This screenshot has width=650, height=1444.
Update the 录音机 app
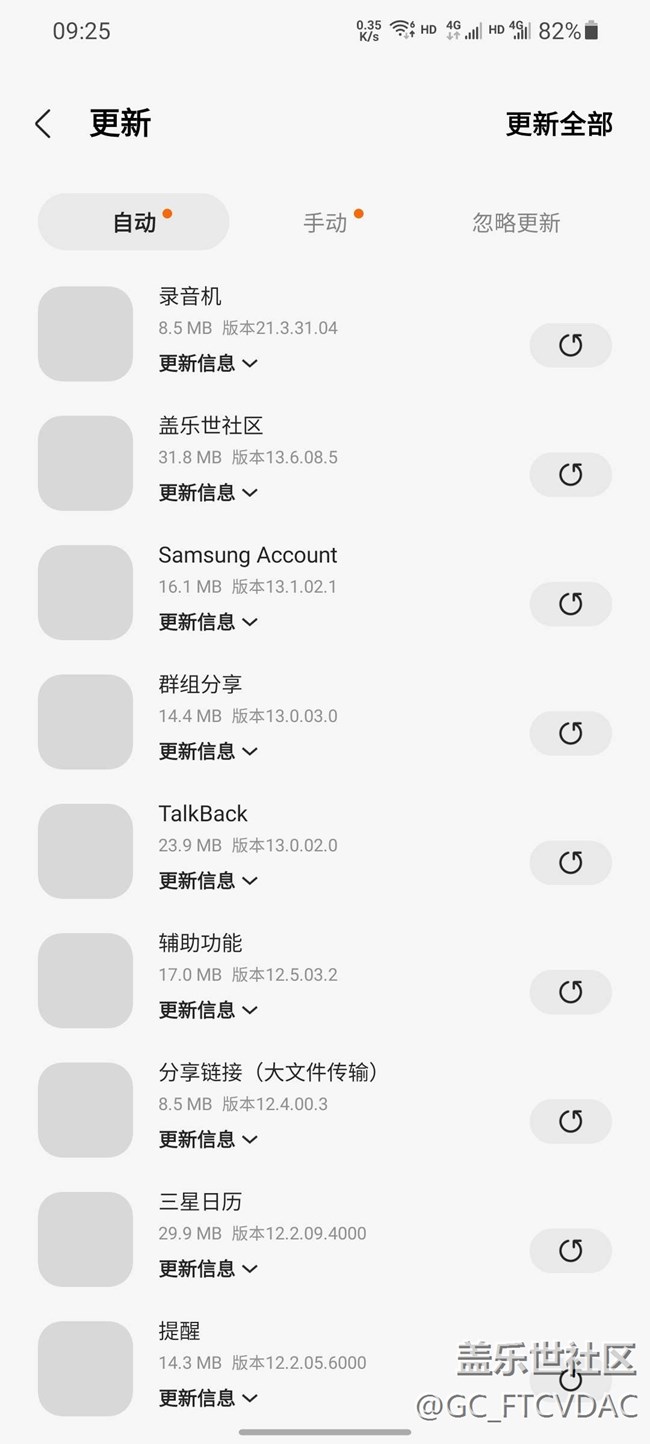pos(570,345)
